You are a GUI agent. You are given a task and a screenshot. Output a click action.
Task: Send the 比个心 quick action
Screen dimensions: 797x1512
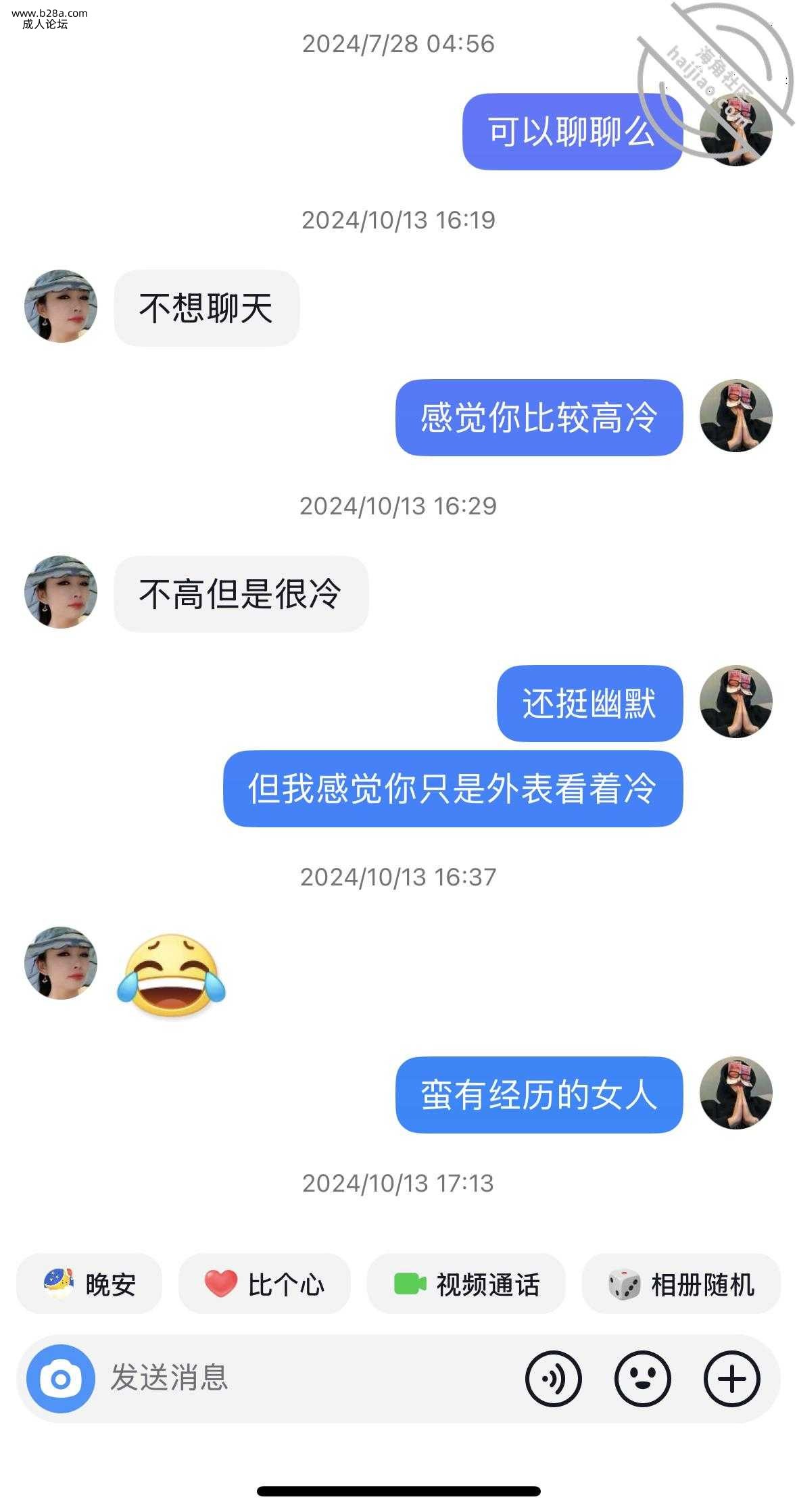click(x=264, y=1284)
